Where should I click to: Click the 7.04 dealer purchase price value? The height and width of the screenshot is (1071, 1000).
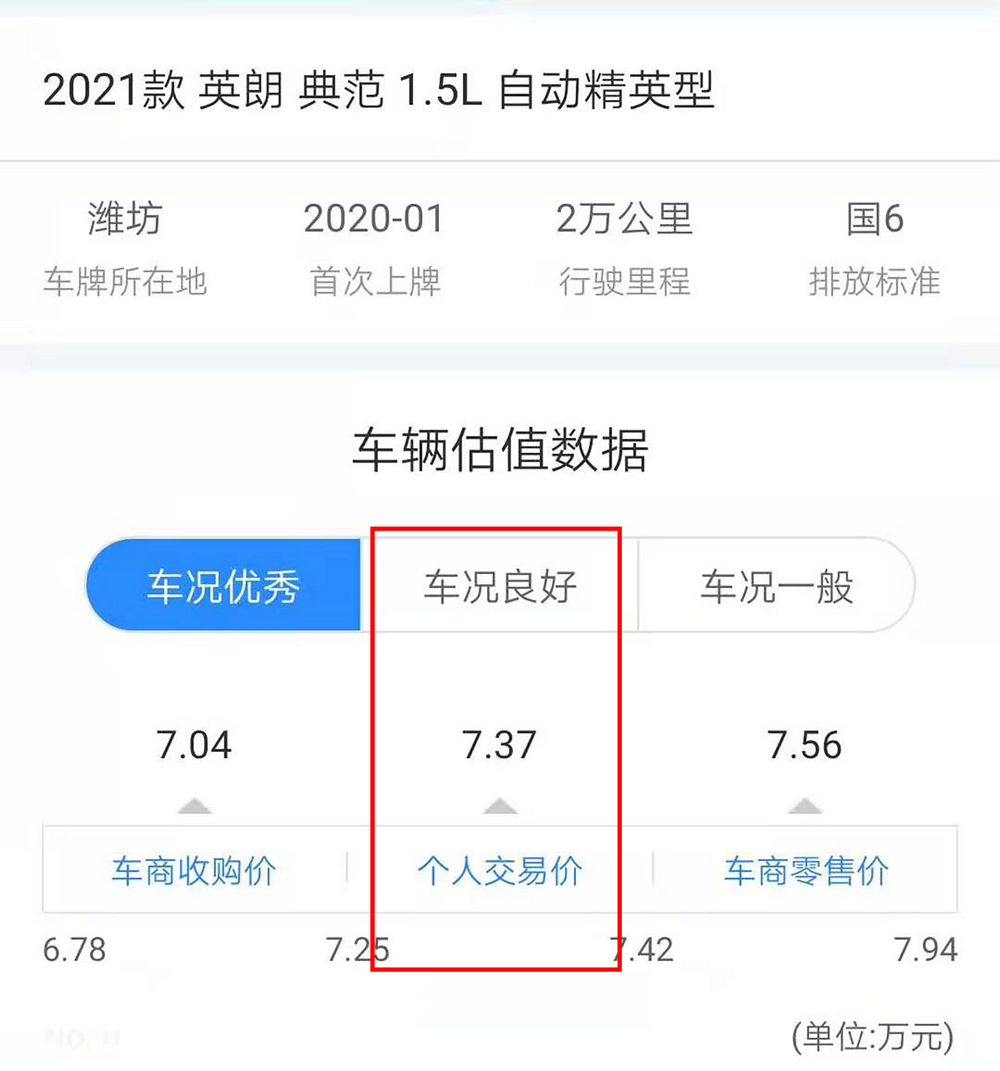[195, 744]
